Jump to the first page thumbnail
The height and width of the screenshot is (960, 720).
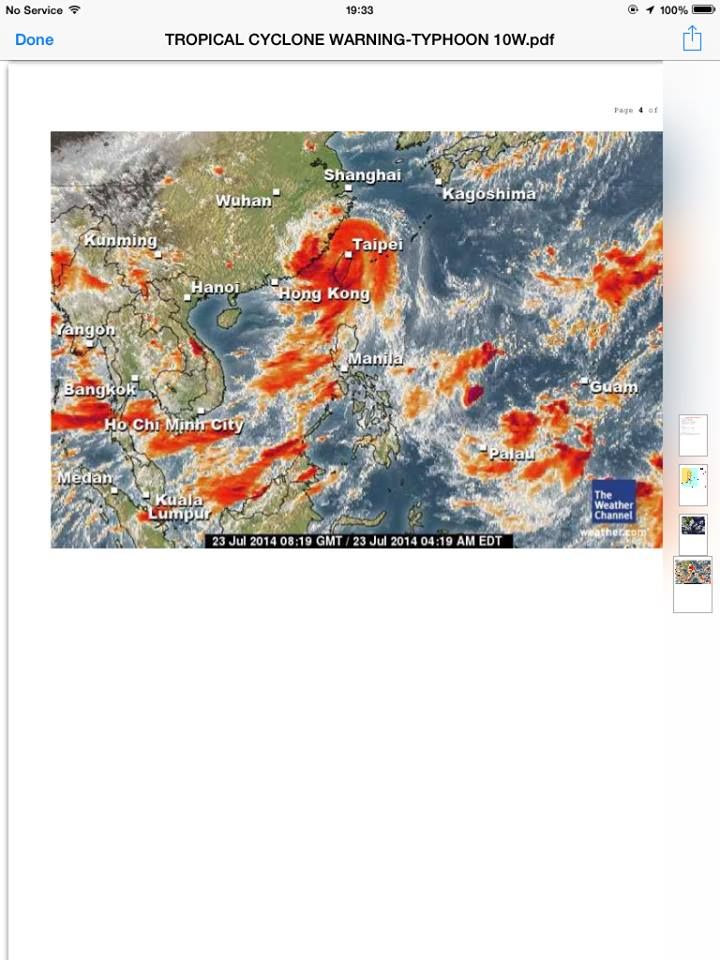[x=693, y=435]
